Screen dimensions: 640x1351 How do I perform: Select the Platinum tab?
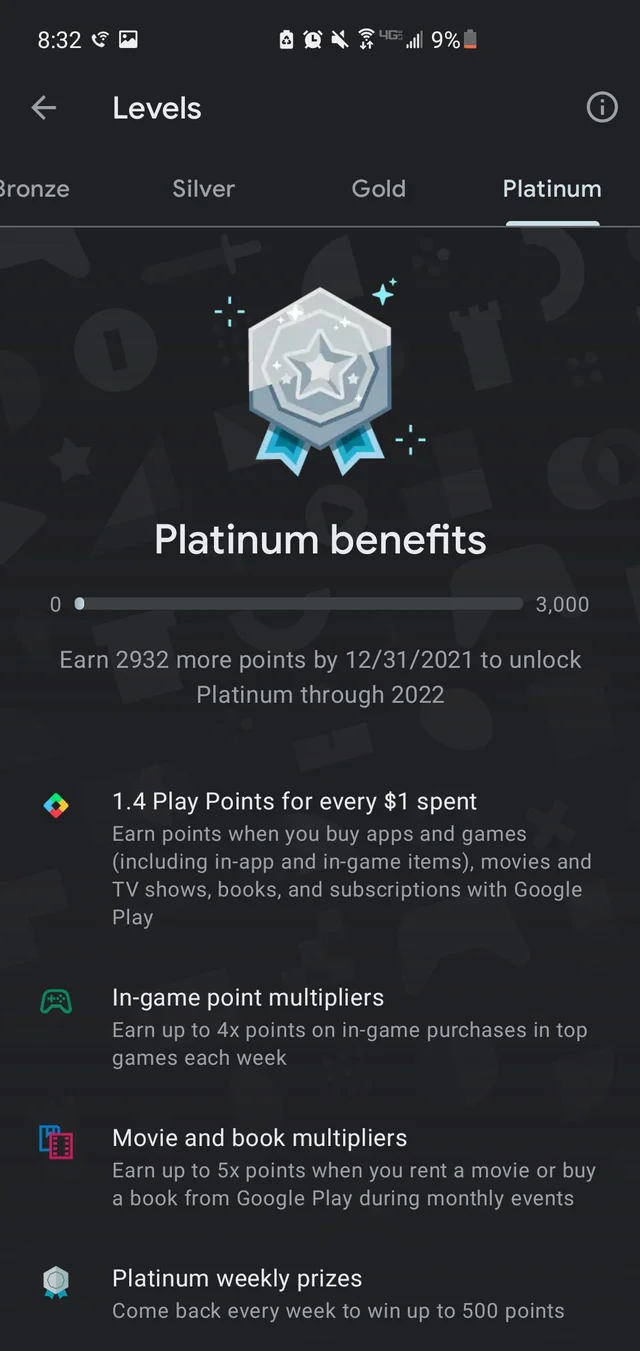(x=552, y=189)
